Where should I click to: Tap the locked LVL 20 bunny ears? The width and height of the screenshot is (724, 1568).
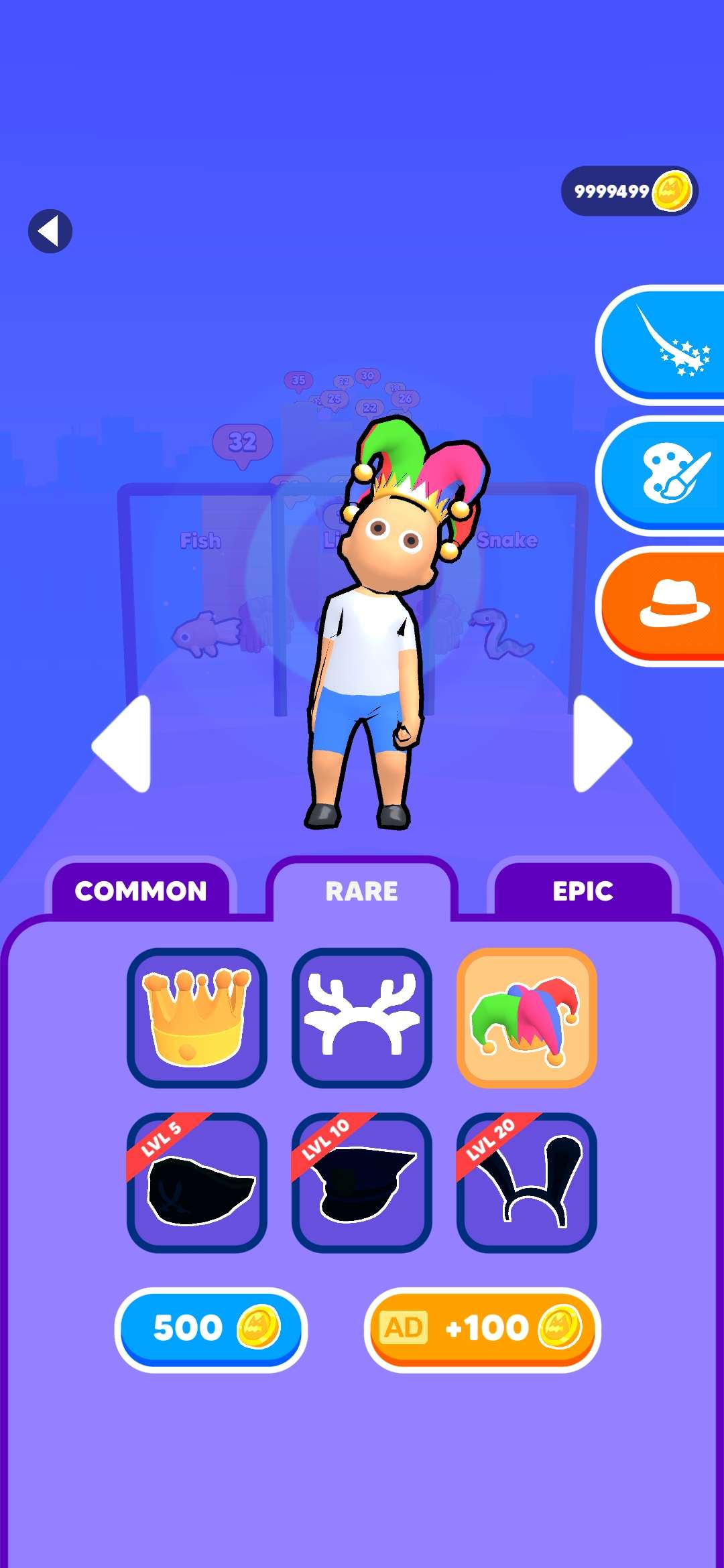pyautogui.click(x=527, y=1183)
